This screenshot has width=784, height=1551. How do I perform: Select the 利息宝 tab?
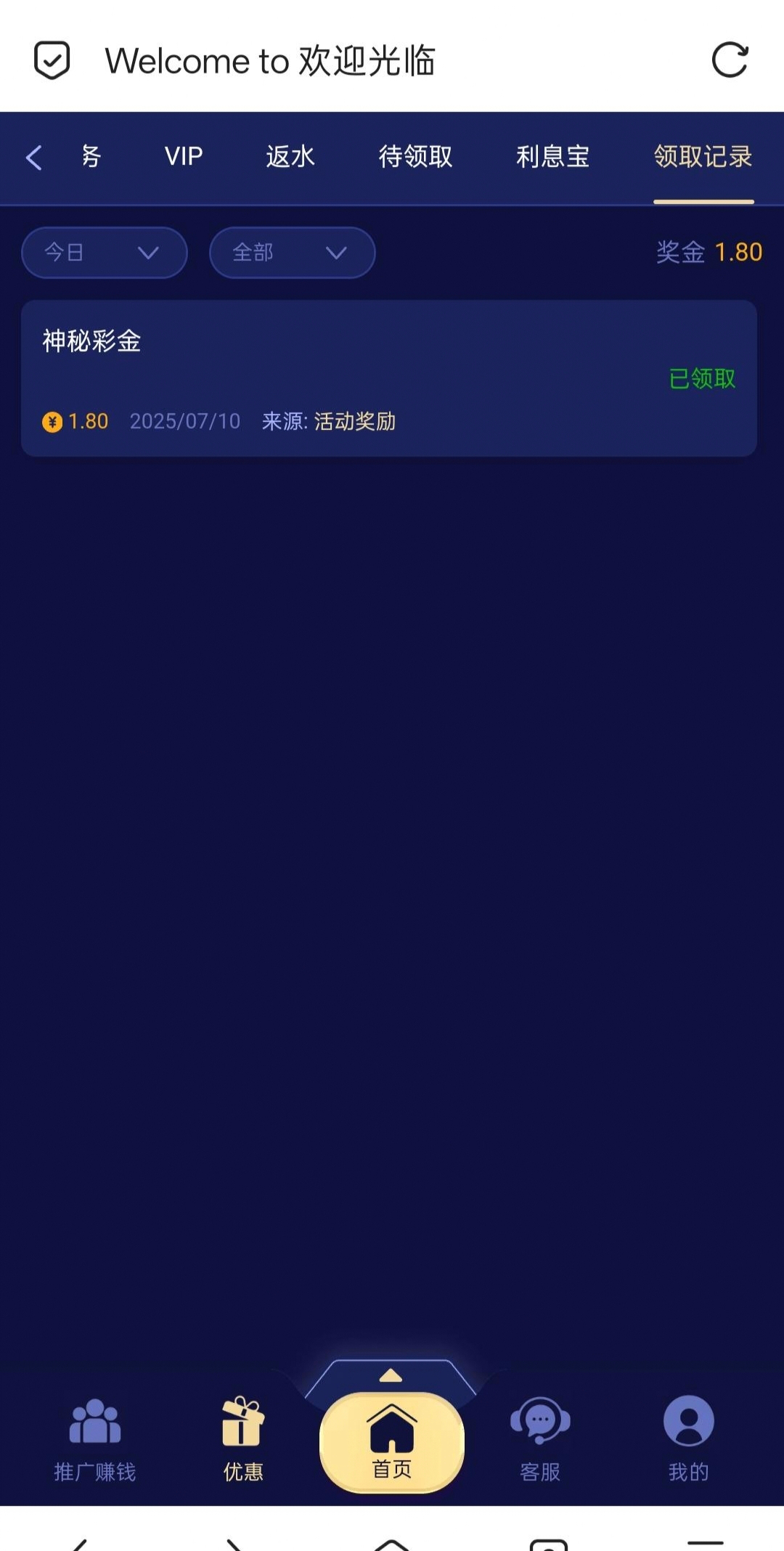(x=552, y=156)
